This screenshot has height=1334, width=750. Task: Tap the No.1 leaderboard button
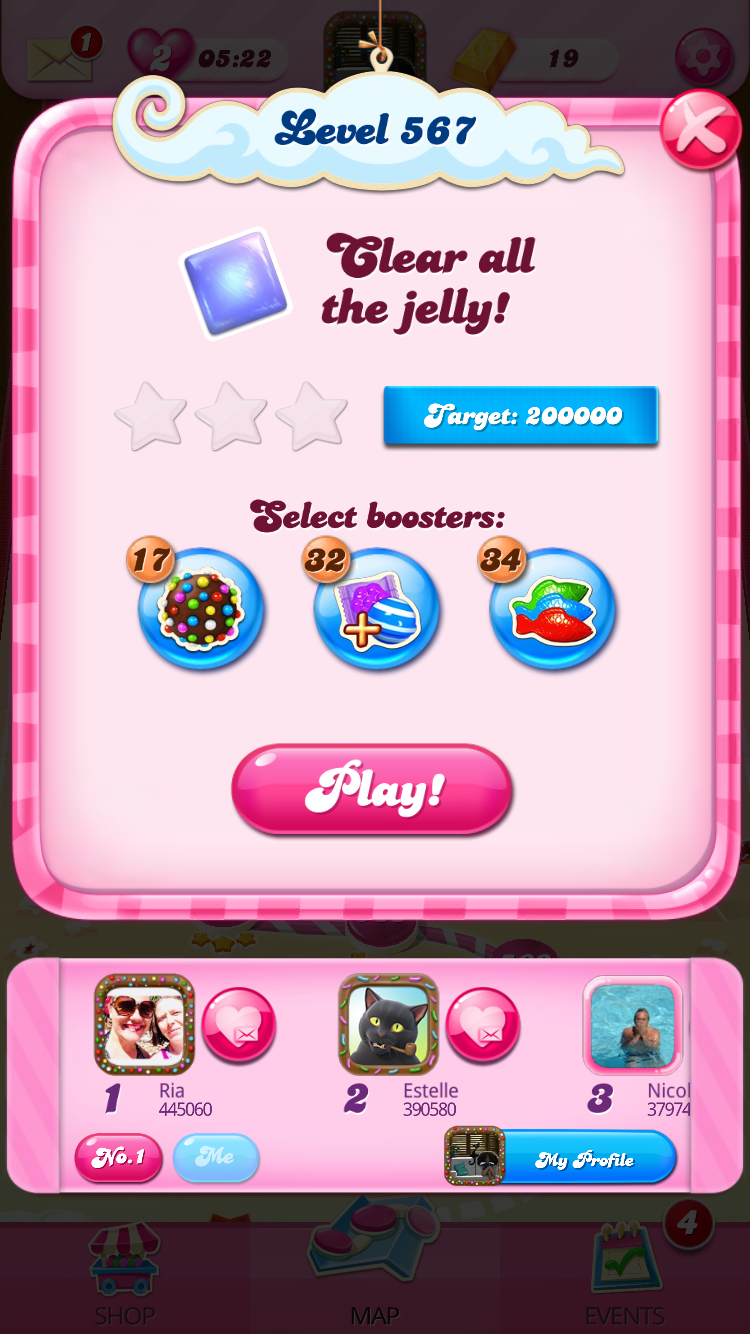[x=119, y=1158]
